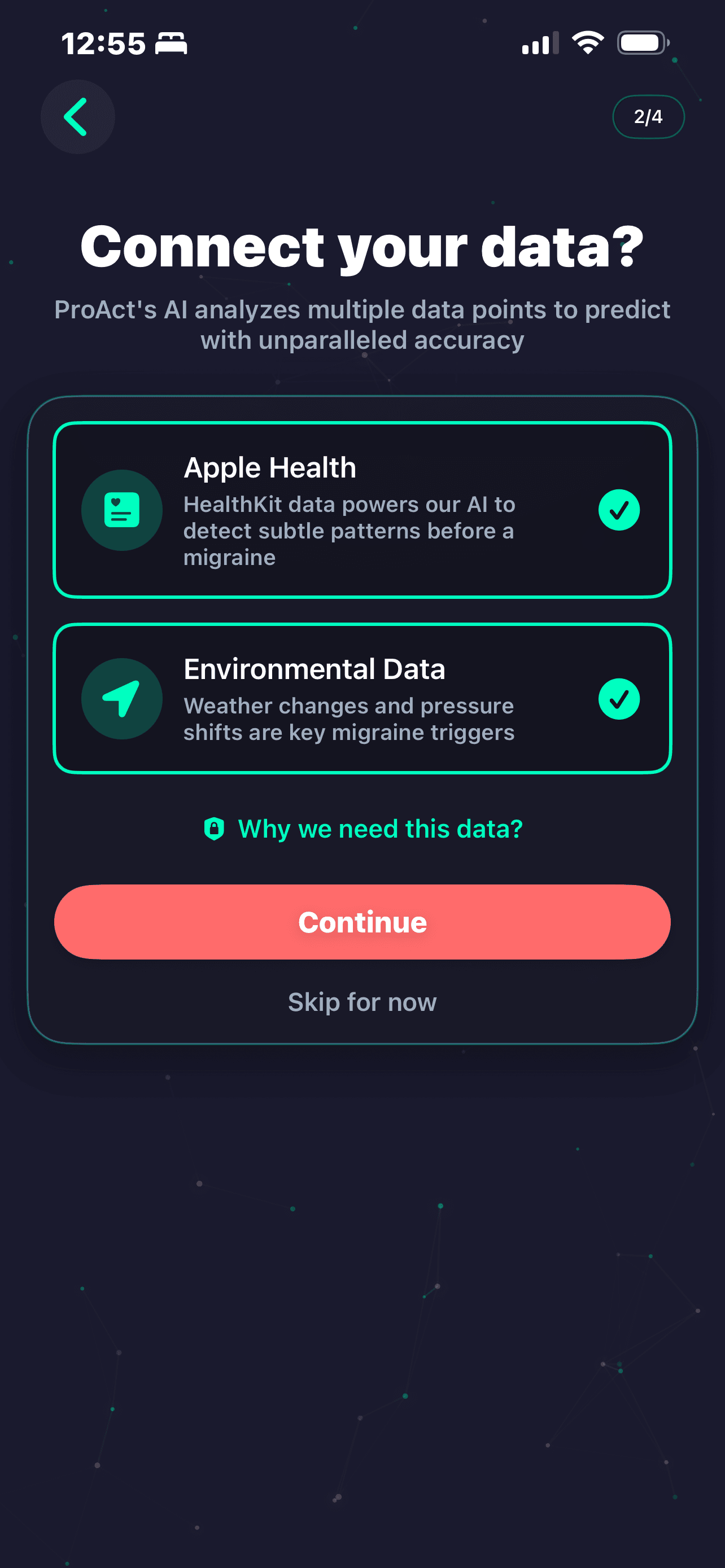Toggle the Apple Health checkmark off

pyautogui.click(x=618, y=511)
